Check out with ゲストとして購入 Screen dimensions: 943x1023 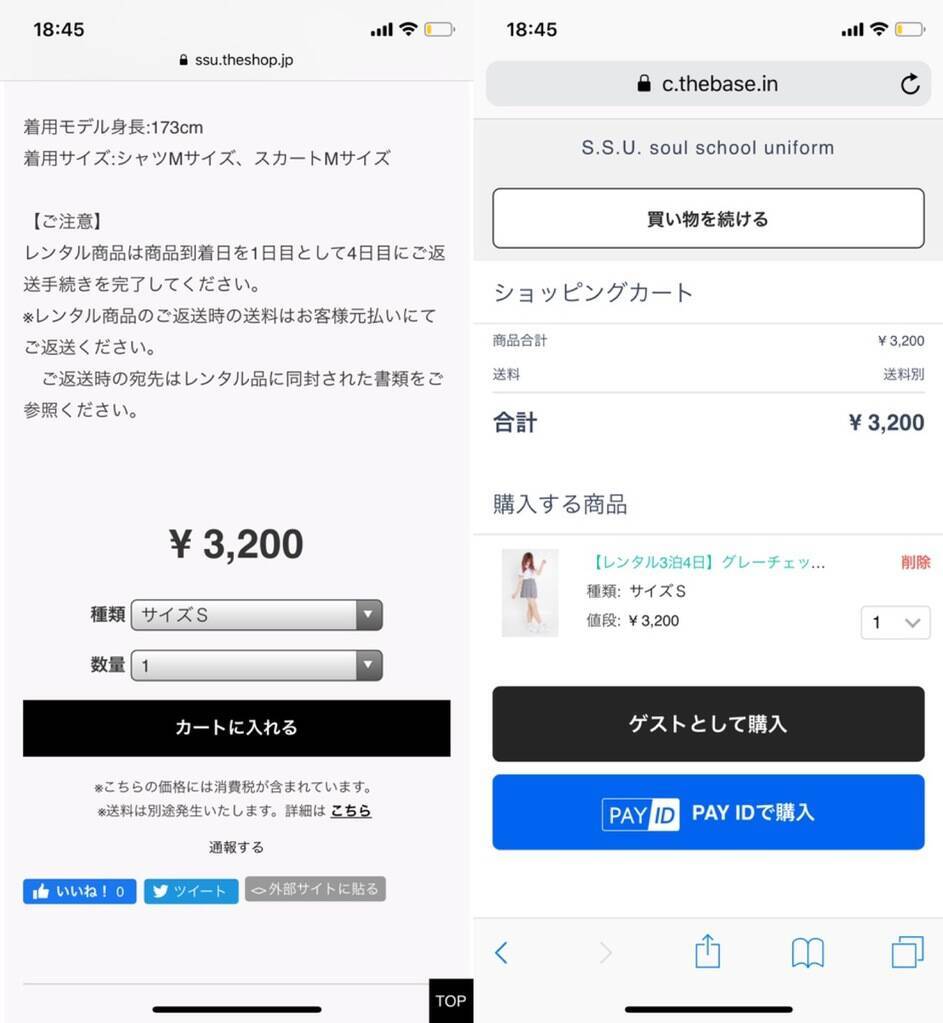[x=708, y=724]
